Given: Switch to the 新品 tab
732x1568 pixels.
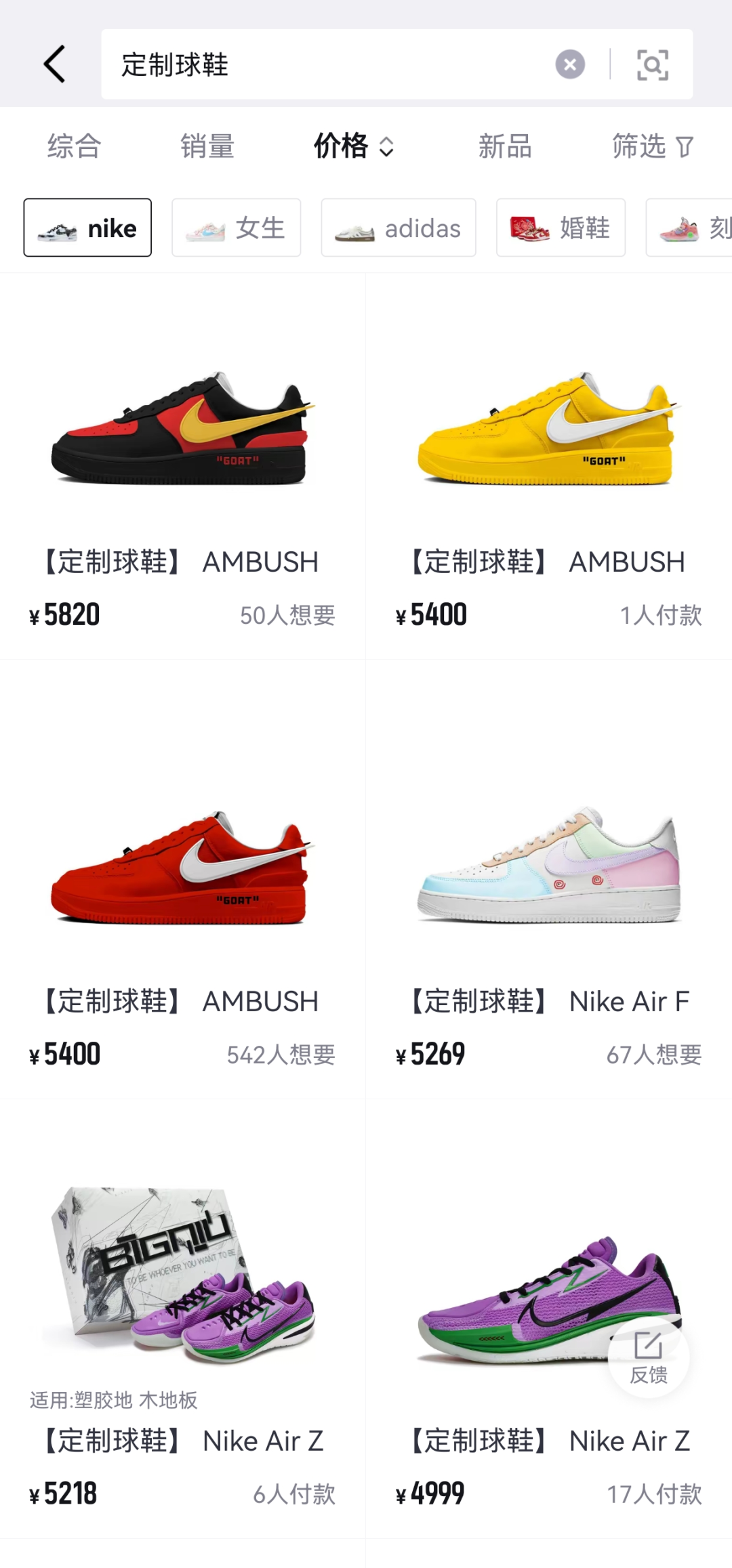Looking at the screenshot, I should coord(505,146).
